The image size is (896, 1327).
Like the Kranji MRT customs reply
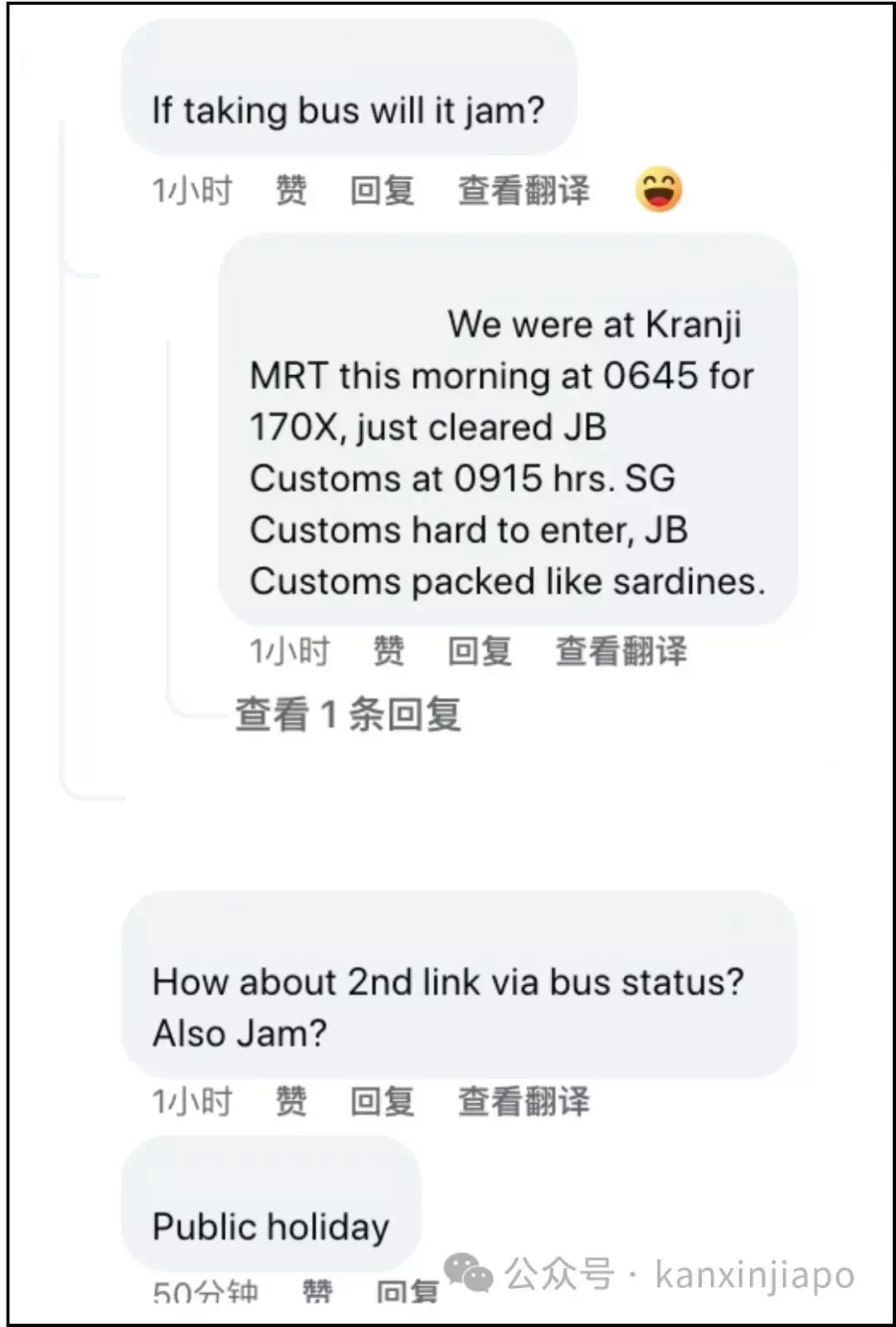(x=388, y=651)
